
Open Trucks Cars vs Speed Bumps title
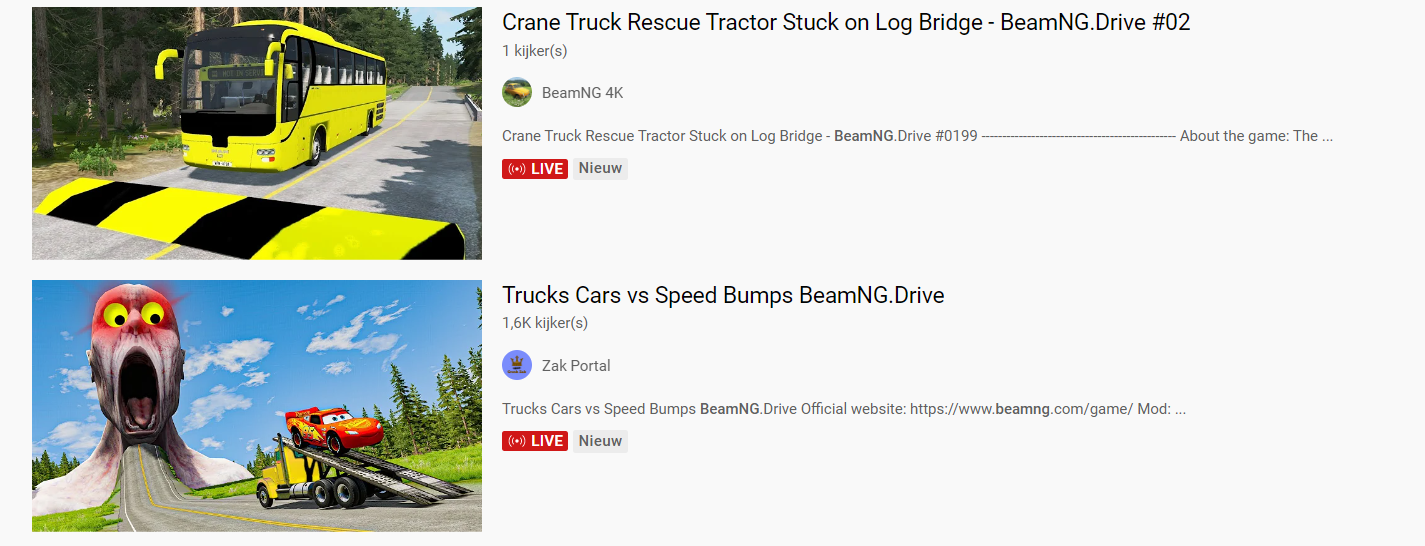(722, 295)
